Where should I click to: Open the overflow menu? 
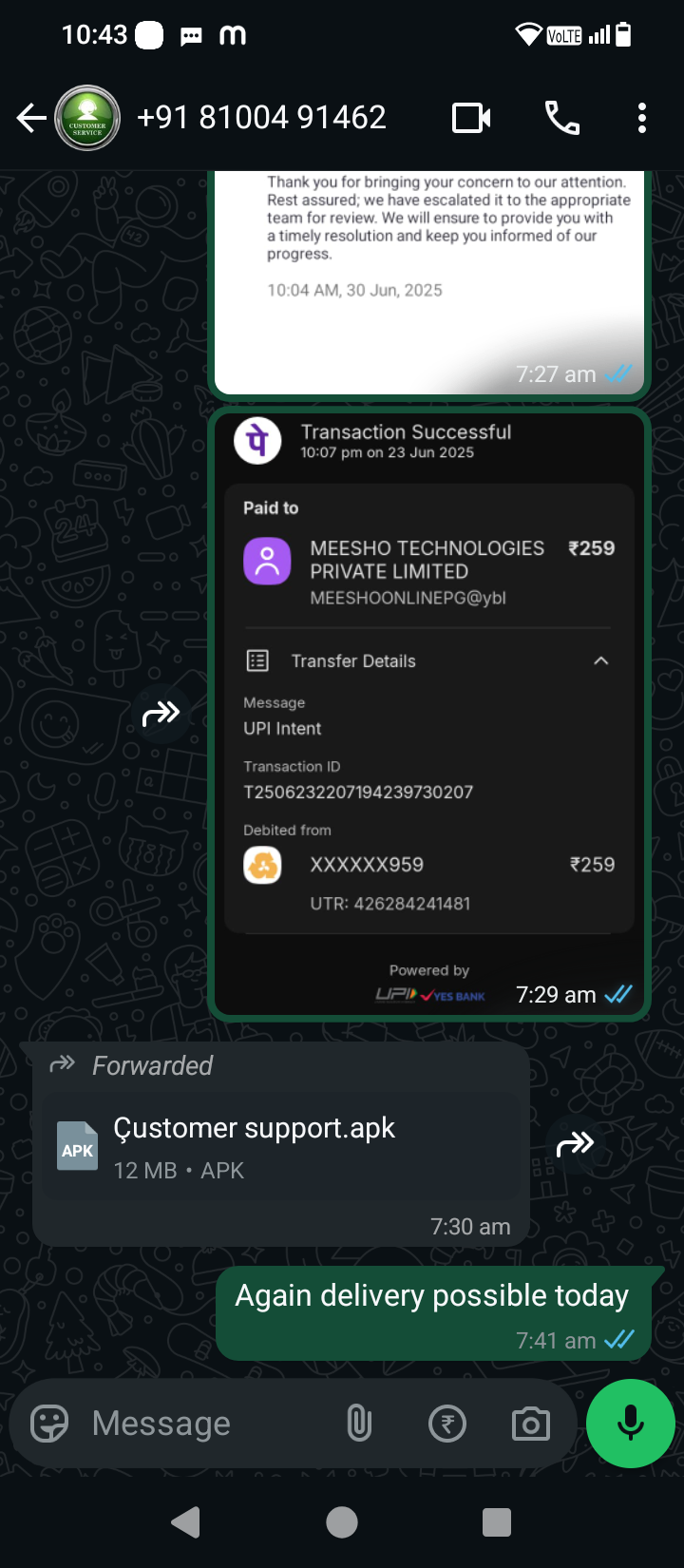642,119
